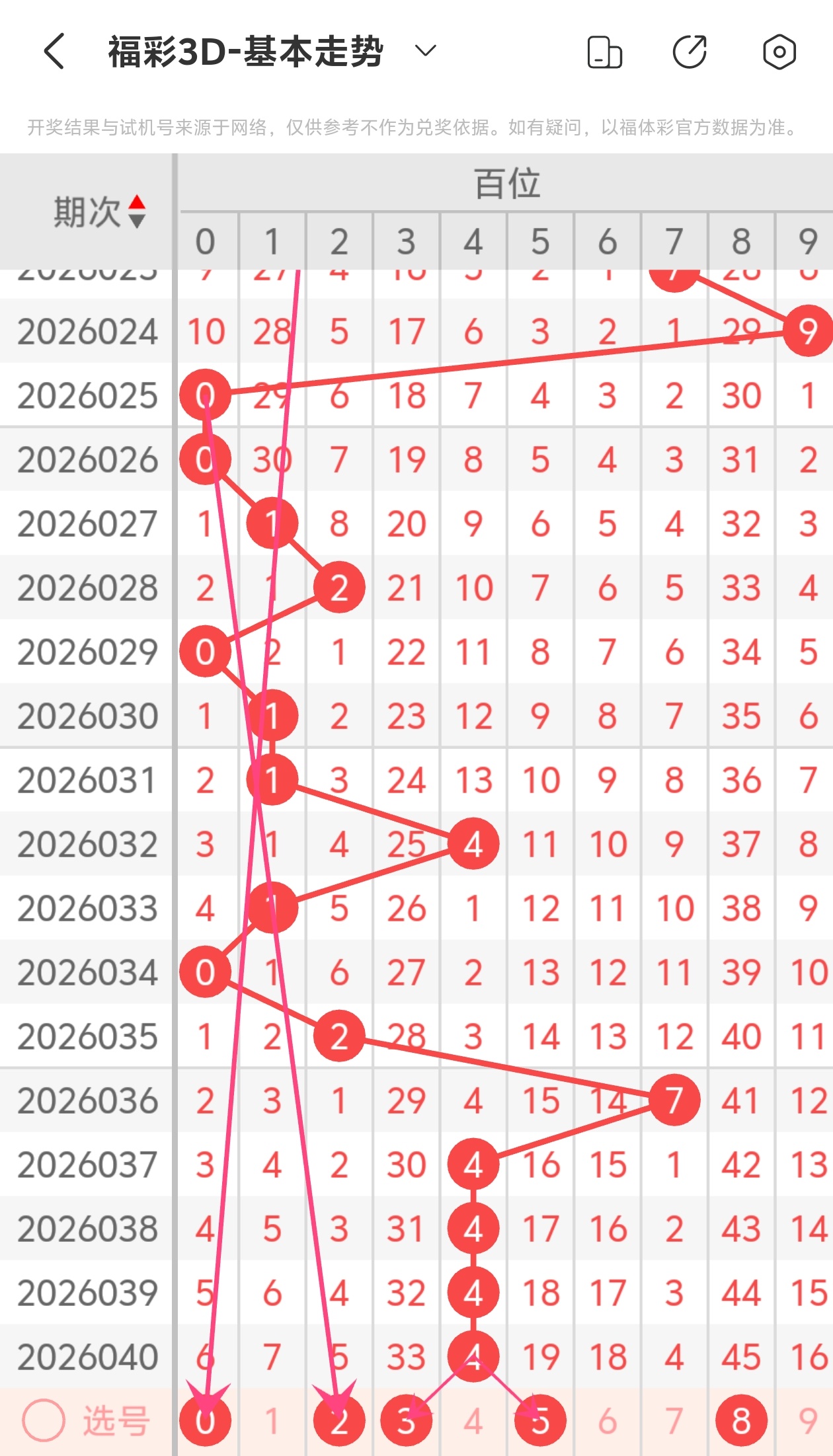
Task: Deselect number 8 in 选号 row
Action: click(741, 1420)
